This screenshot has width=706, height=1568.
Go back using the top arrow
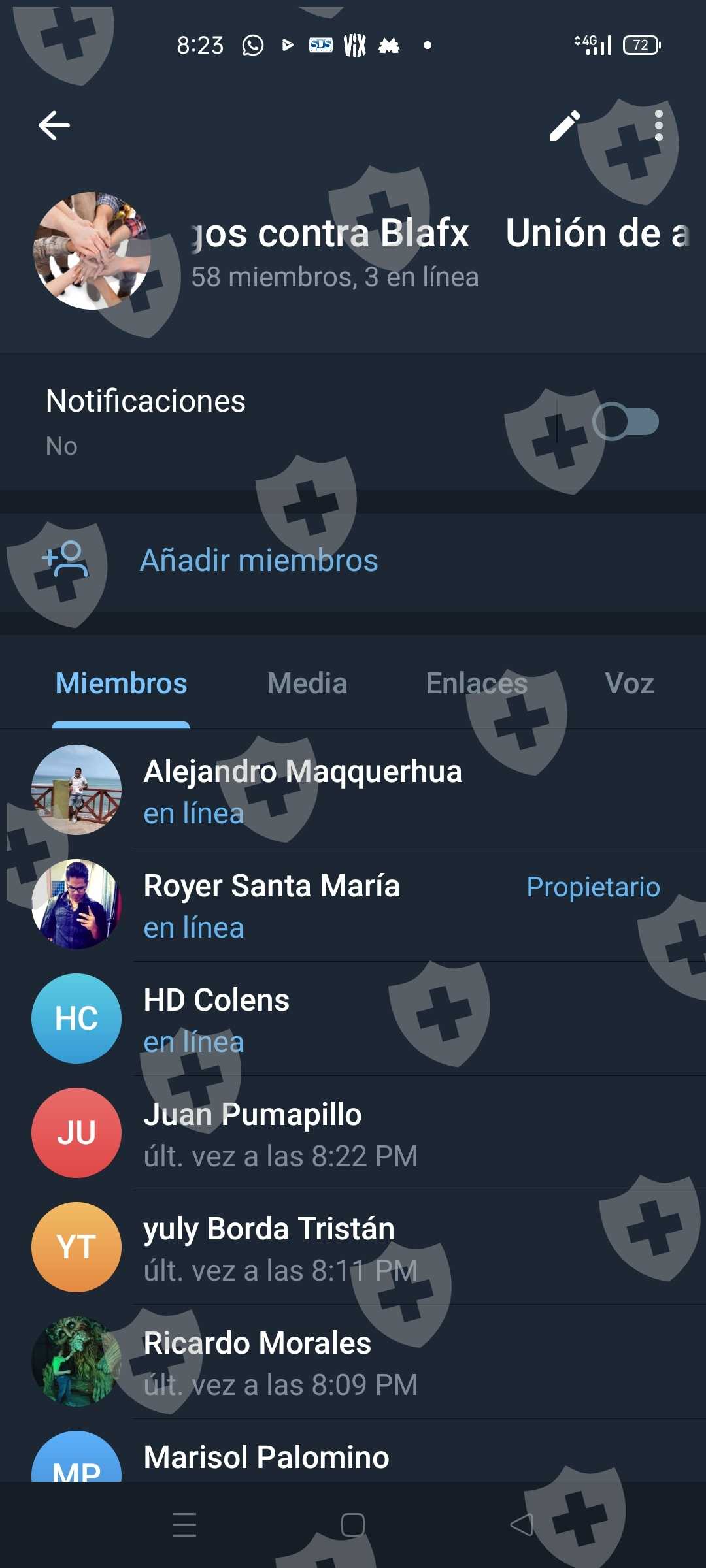pos(54,125)
